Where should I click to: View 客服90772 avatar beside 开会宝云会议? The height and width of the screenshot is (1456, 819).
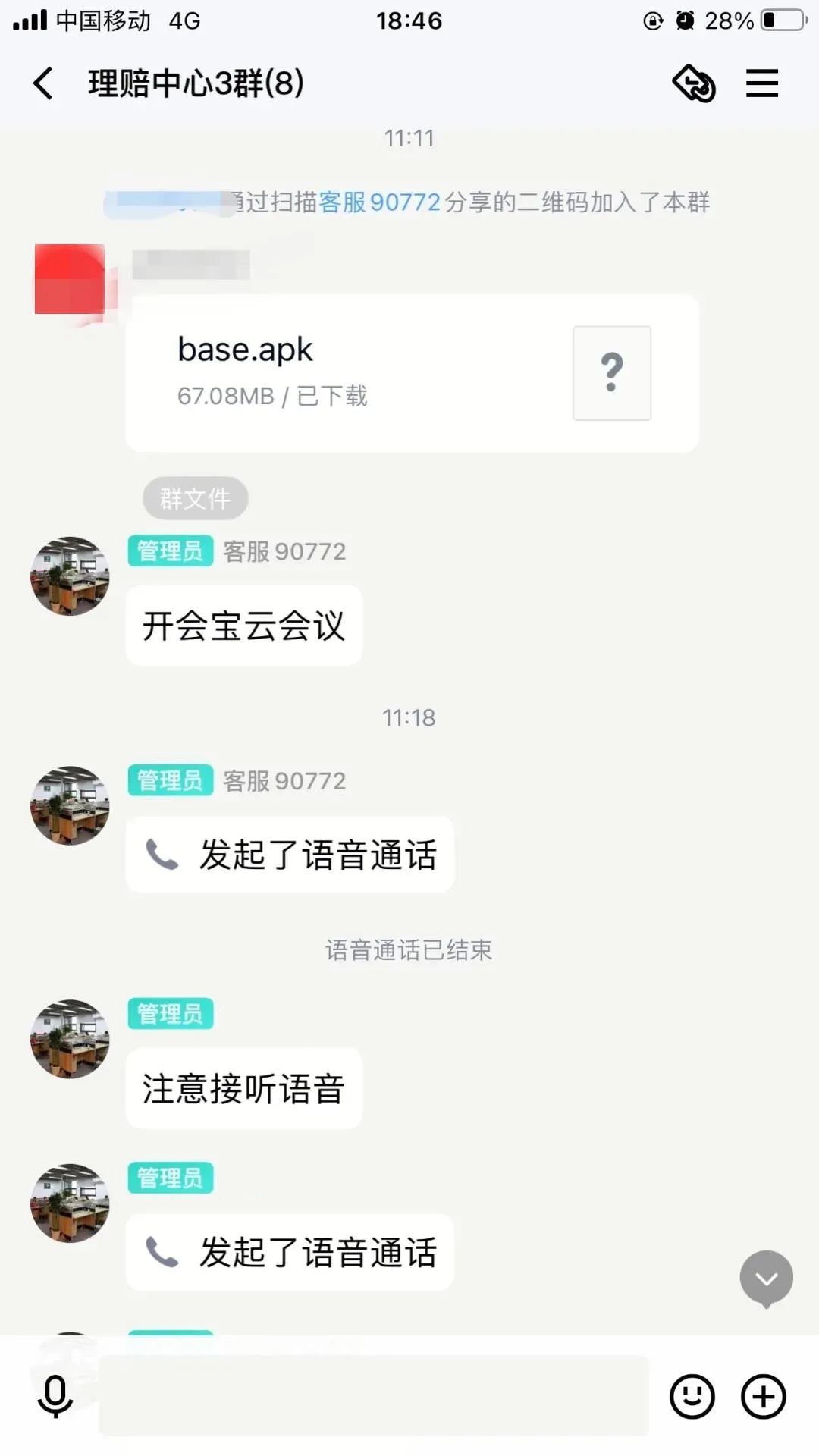pyautogui.click(x=70, y=576)
